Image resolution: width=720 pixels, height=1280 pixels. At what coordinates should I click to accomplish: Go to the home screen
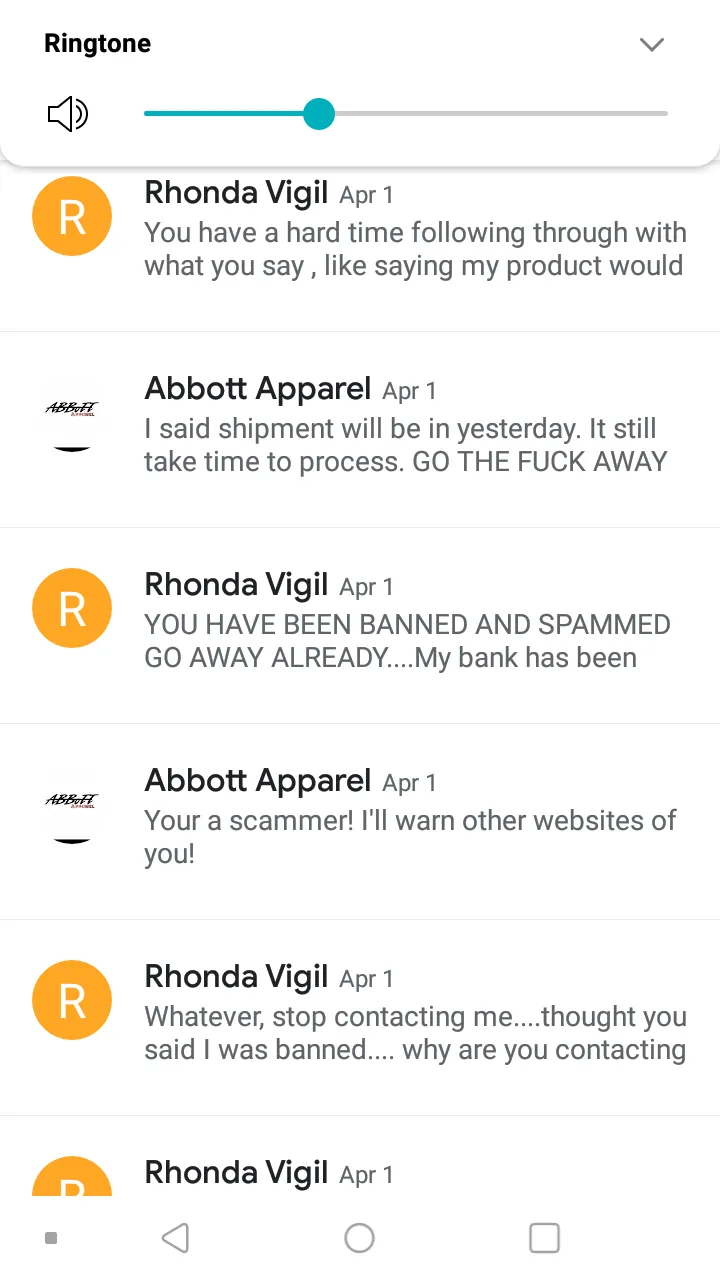coord(359,1238)
